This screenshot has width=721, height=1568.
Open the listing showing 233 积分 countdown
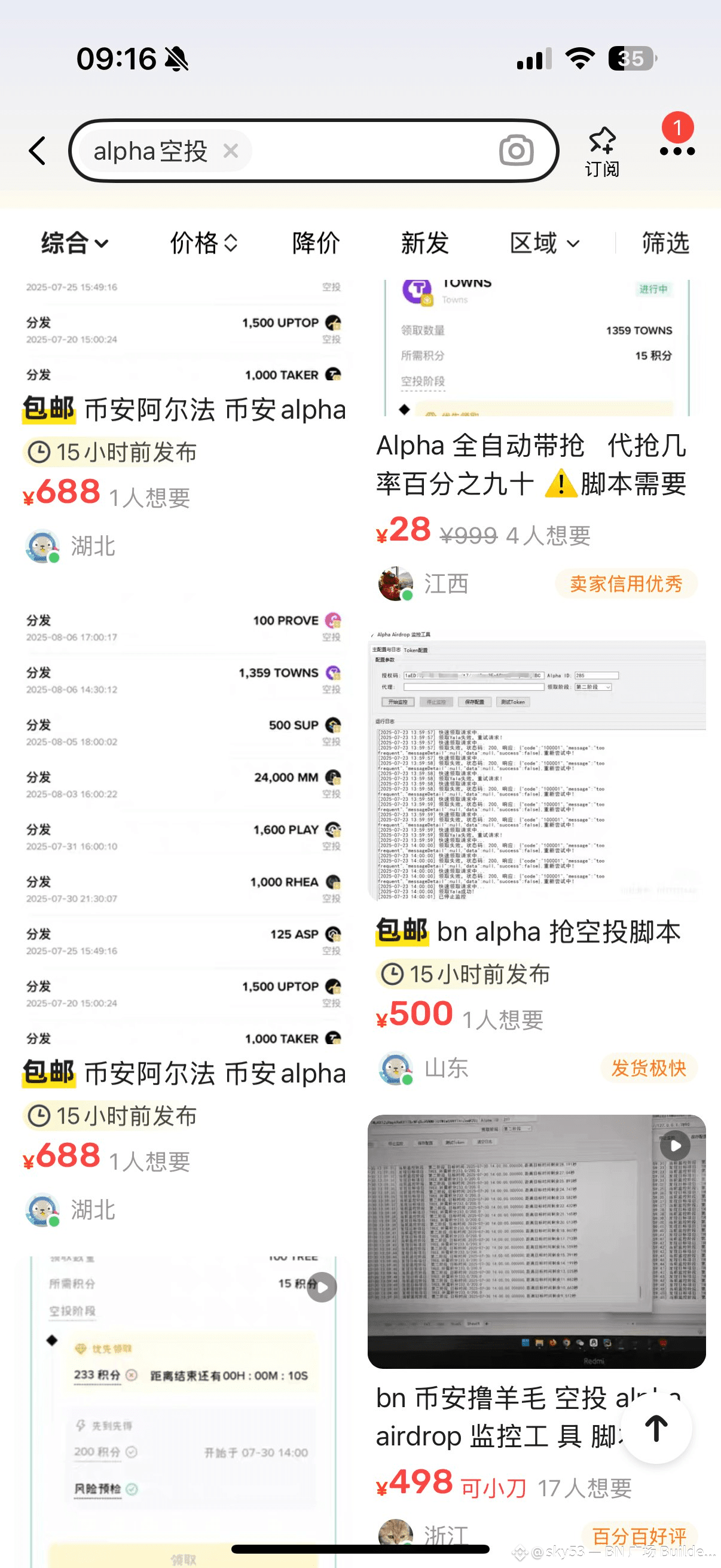(x=182, y=1400)
